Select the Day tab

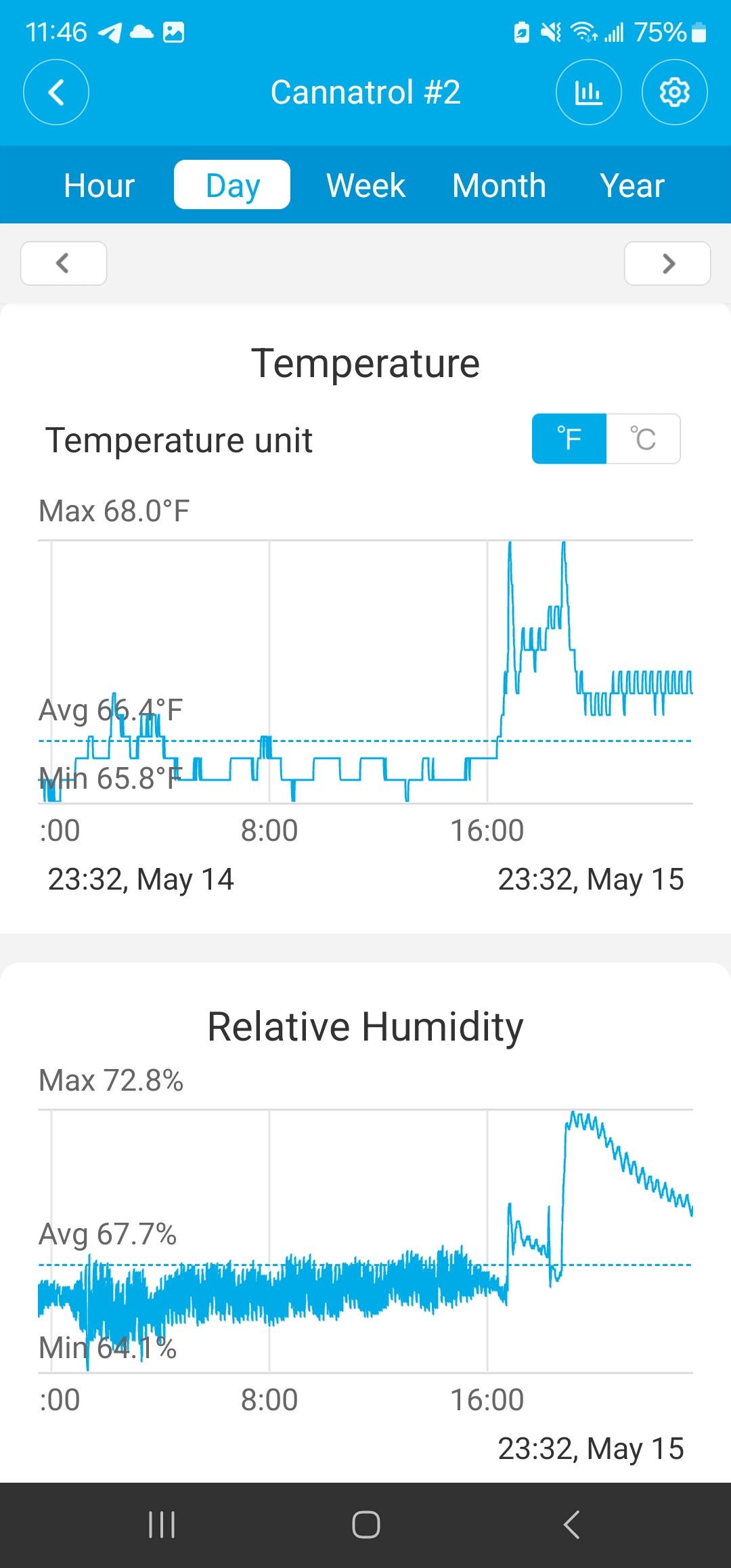[232, 185]
